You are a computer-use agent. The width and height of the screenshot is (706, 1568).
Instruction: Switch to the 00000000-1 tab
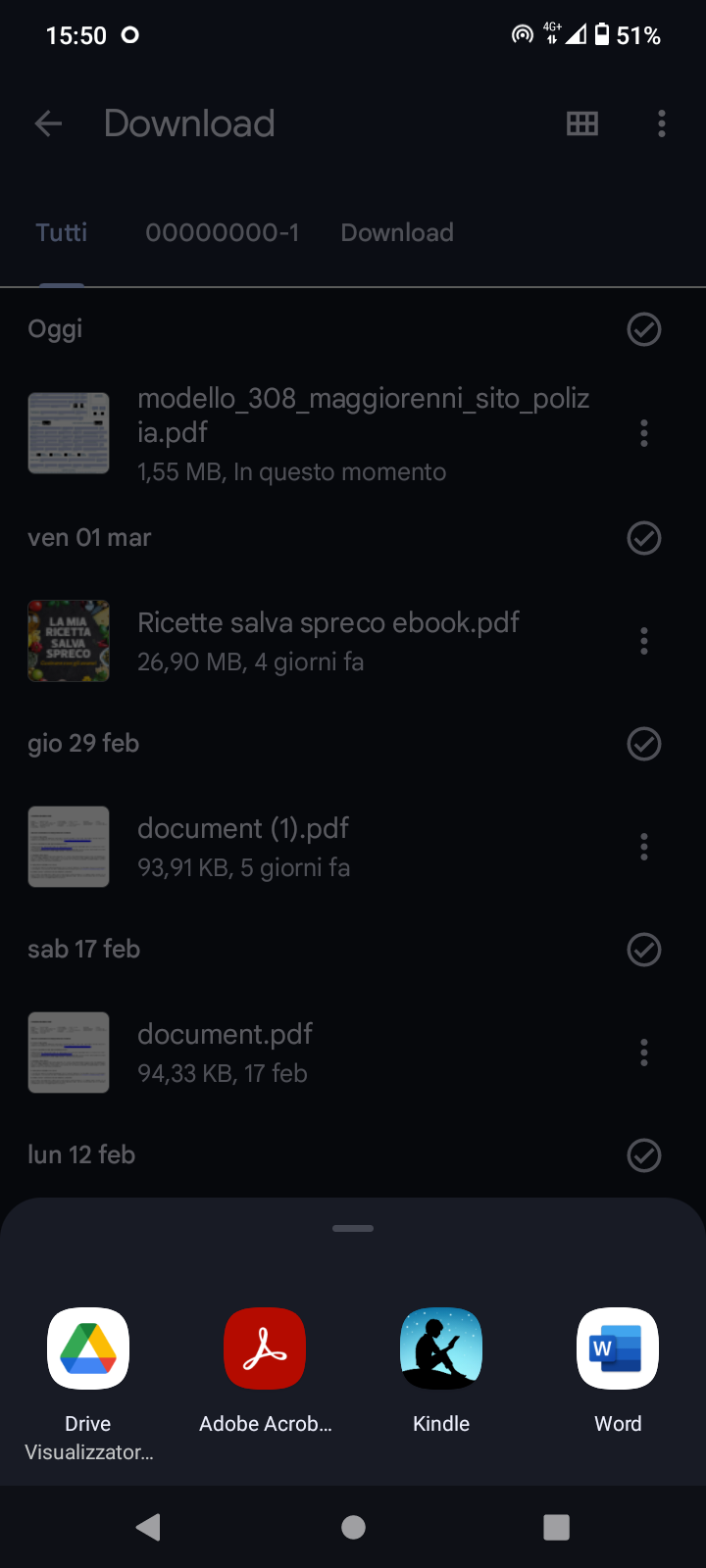[223, 233]
